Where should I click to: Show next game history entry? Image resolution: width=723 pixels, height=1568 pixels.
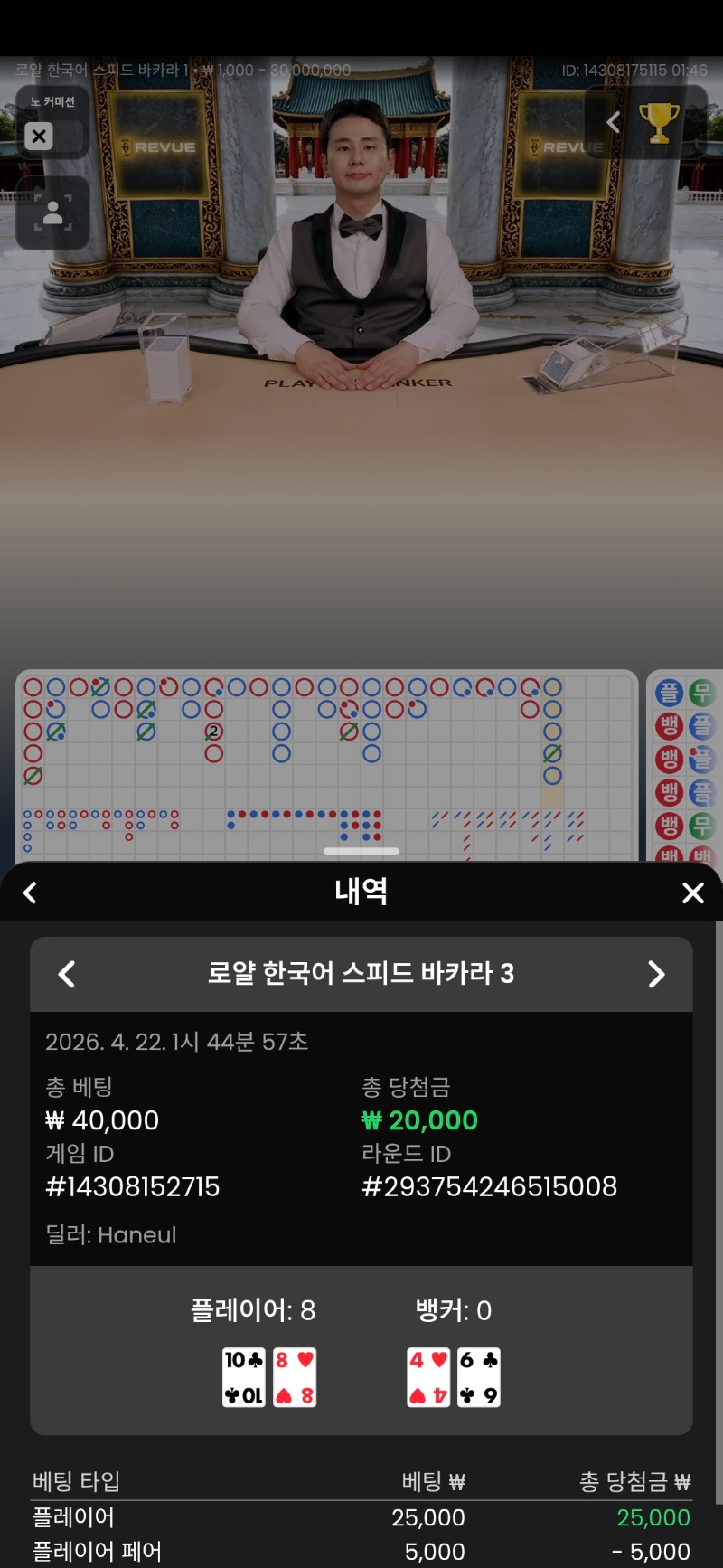tap(656, 974)
